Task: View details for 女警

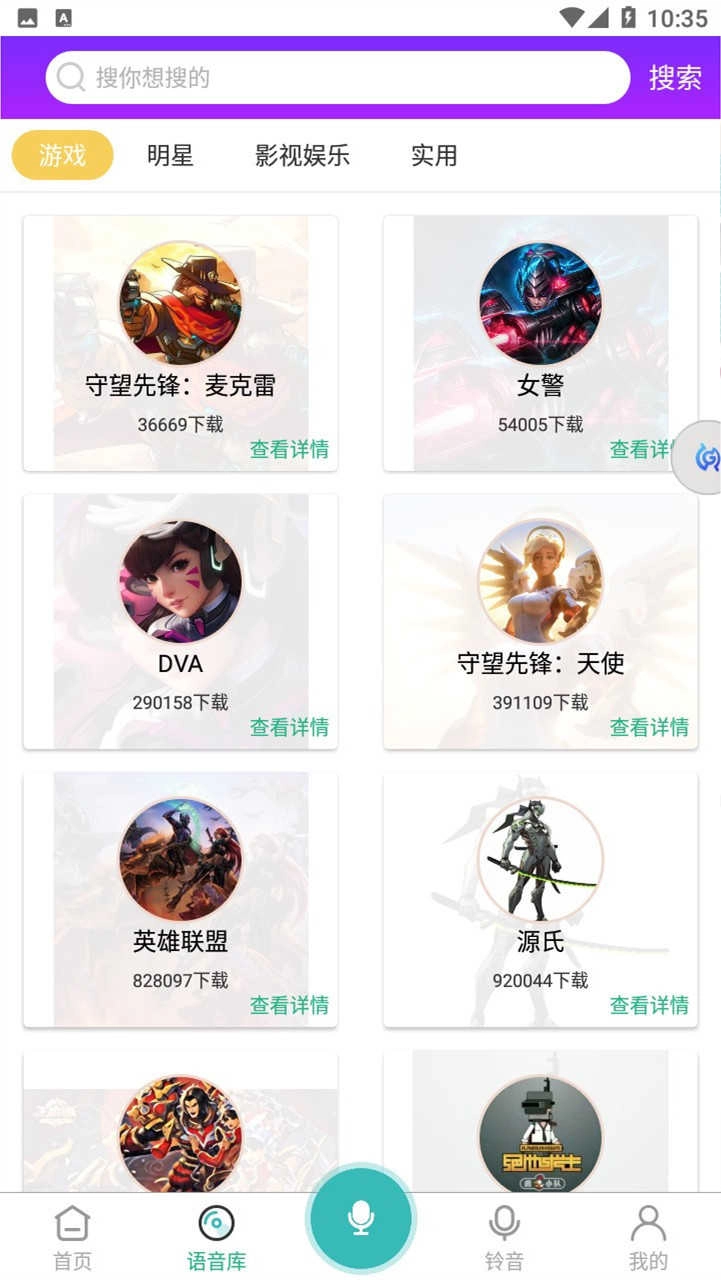Action: 640,450
